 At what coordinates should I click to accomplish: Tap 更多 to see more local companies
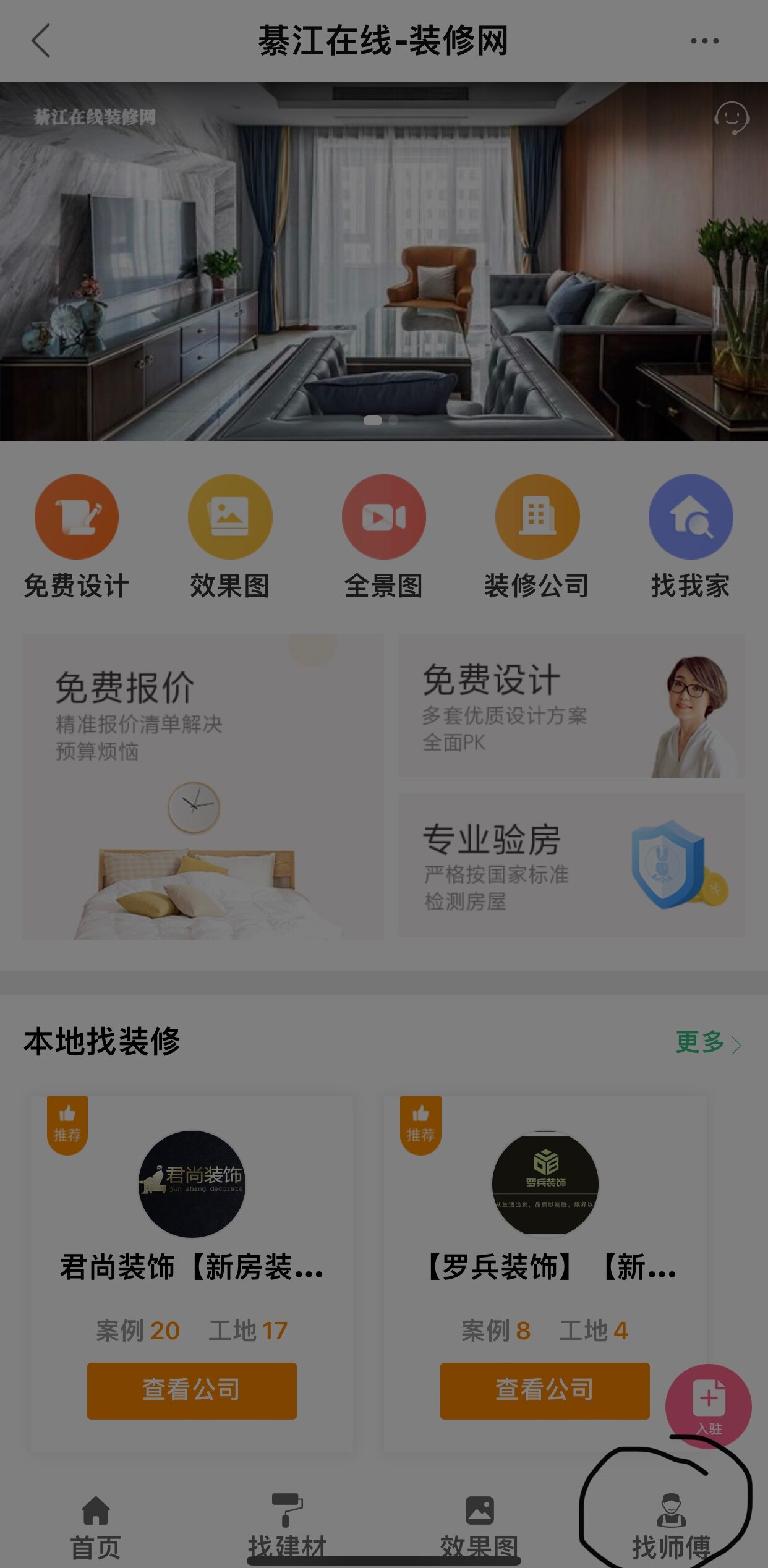pyautogui.click(x=707, y=1042)
